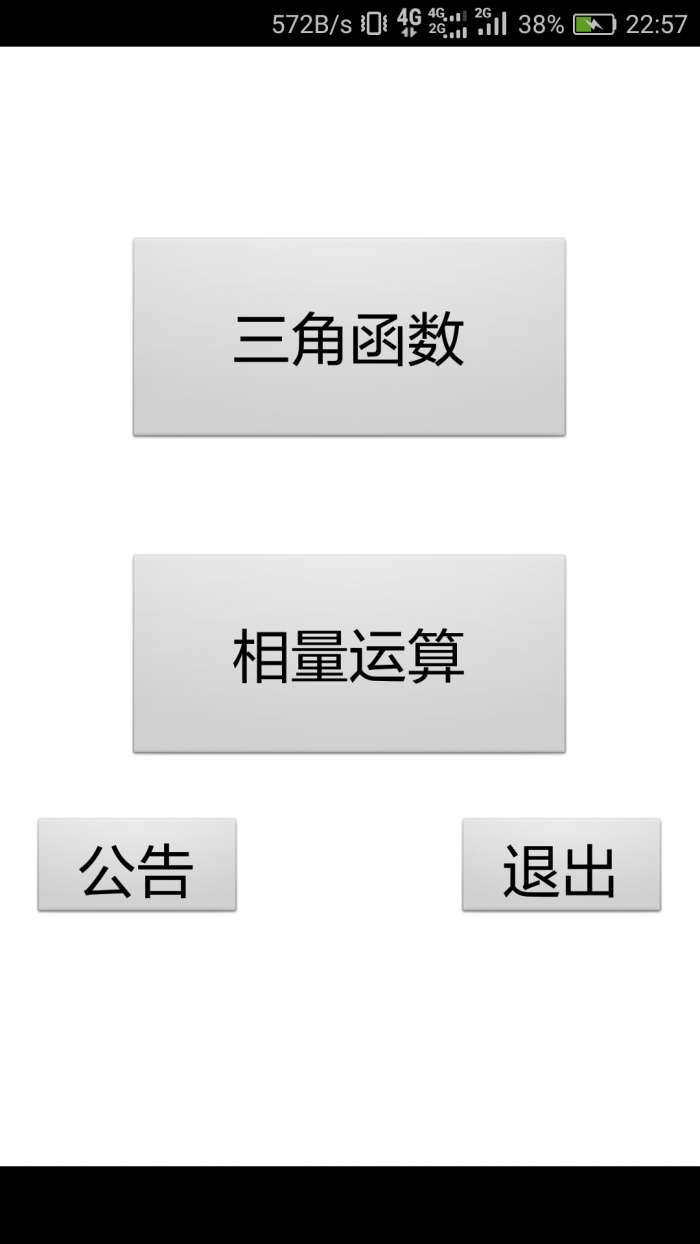The height and width of the screenshot is (1244, 700).
Task: Tap the 公告 button
Action: click(x=137, y=865)
